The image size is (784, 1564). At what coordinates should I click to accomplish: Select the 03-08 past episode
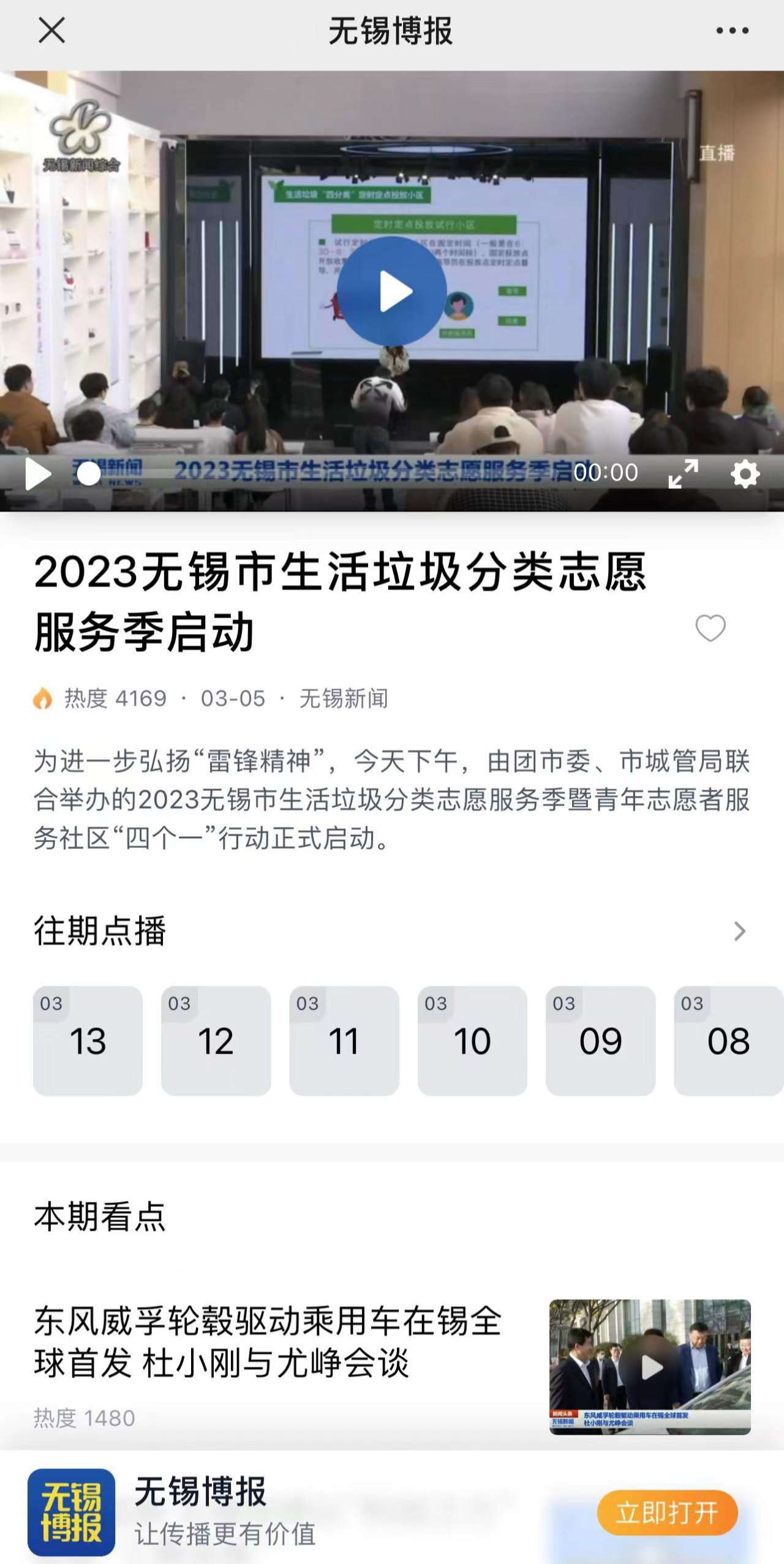728,1040
